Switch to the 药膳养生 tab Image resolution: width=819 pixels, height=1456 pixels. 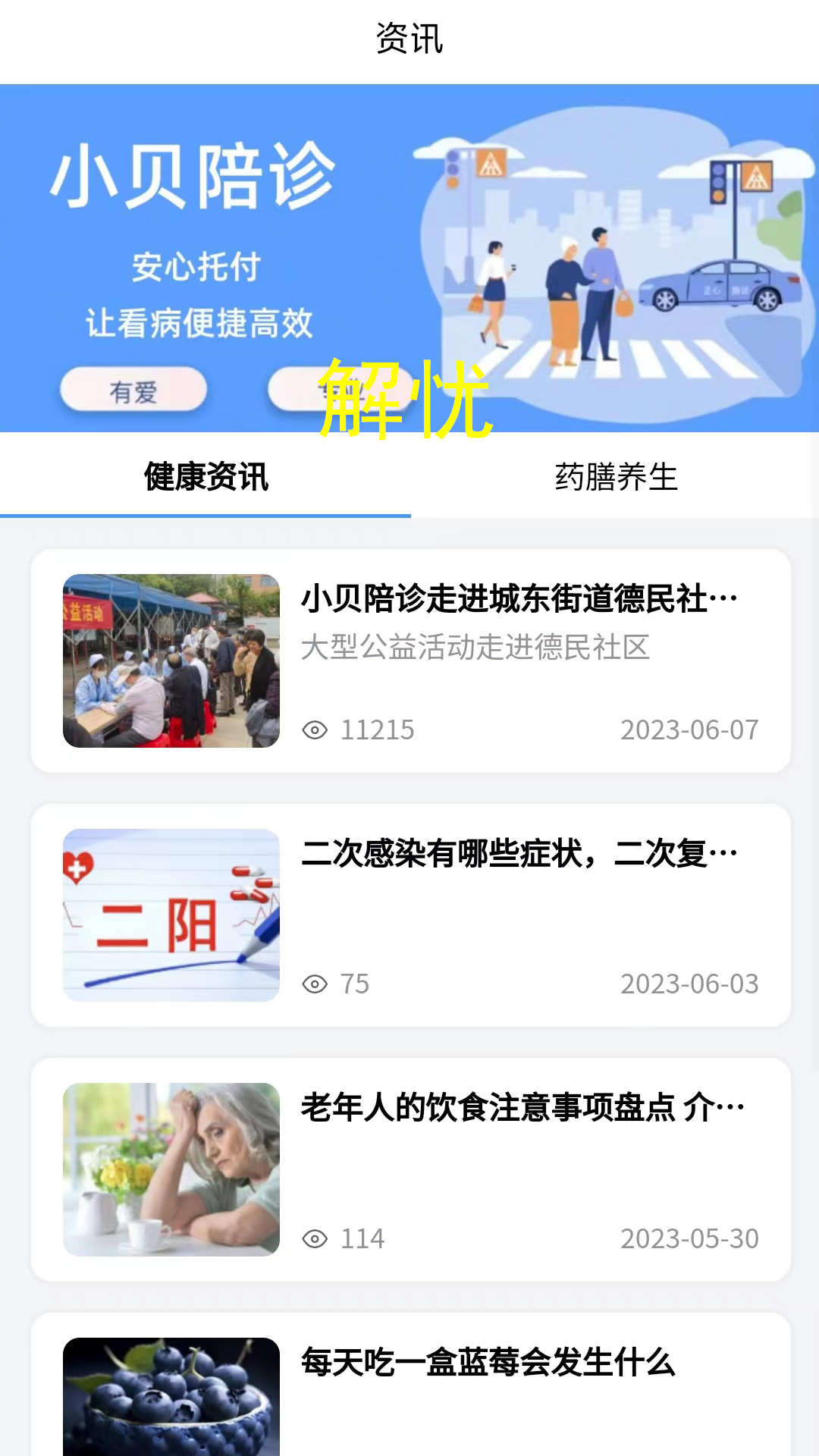[x=616, y=476]
